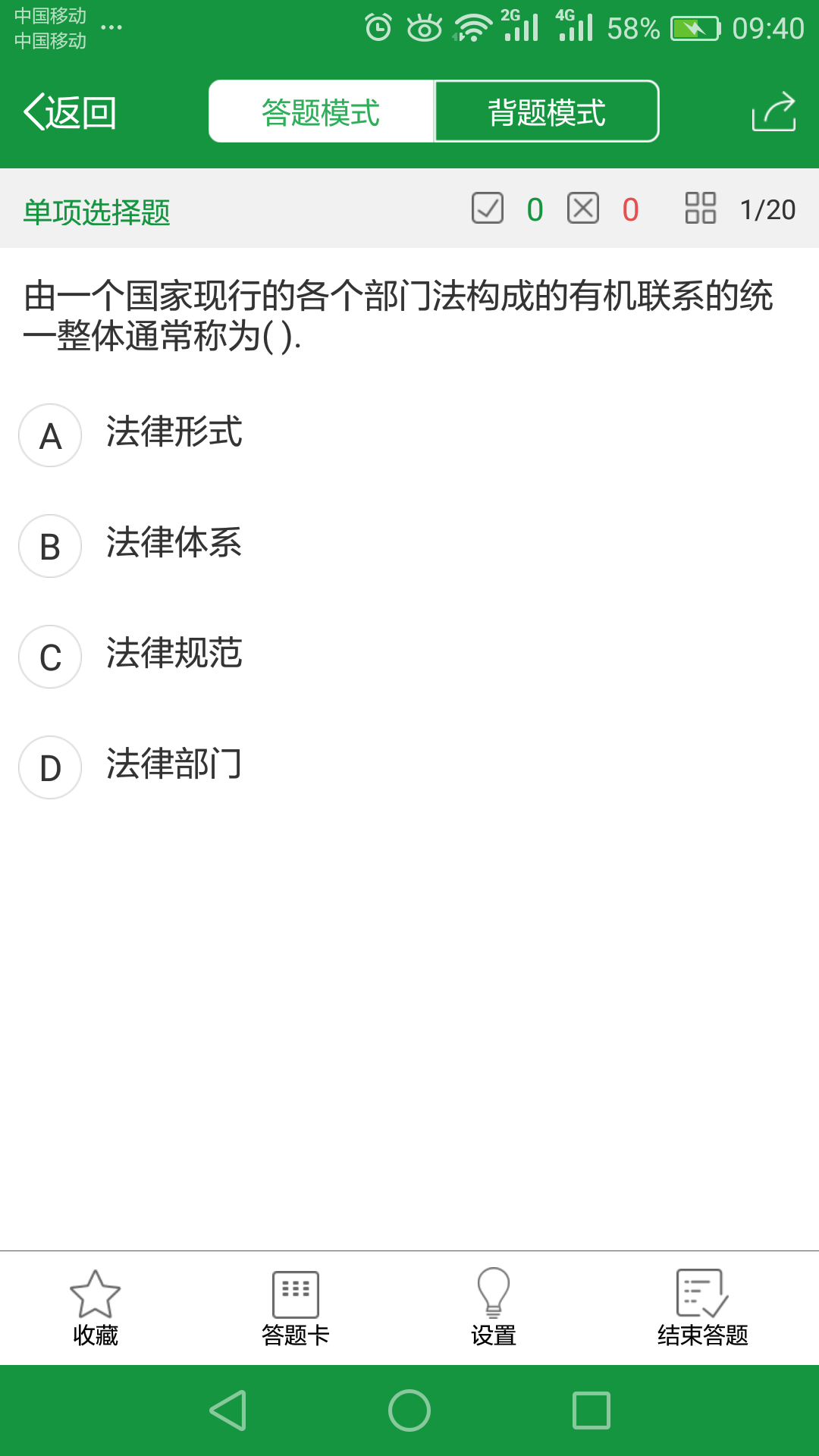Tap the system home button
Screen dimensions: 819x1456
point(409,1410)
